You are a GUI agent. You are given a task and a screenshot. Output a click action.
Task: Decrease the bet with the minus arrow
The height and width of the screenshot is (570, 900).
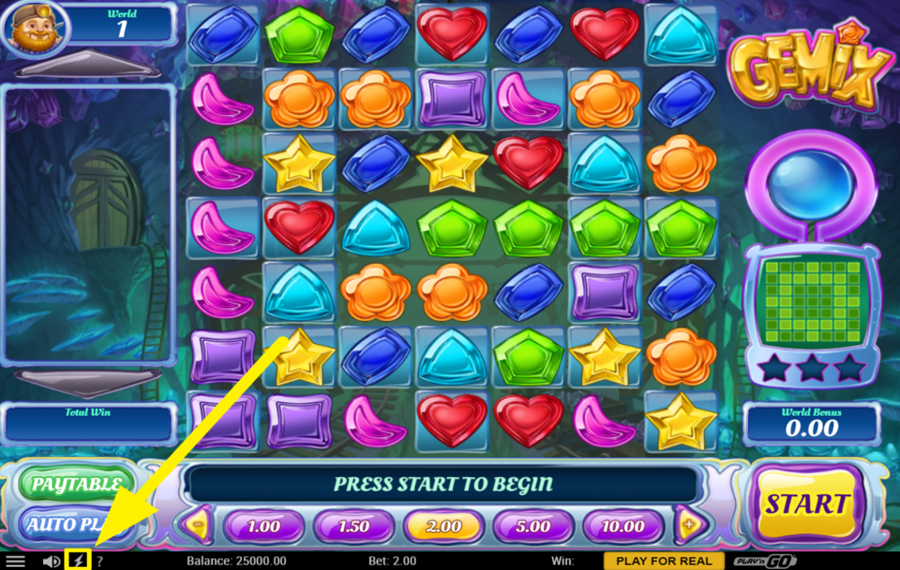198,525
